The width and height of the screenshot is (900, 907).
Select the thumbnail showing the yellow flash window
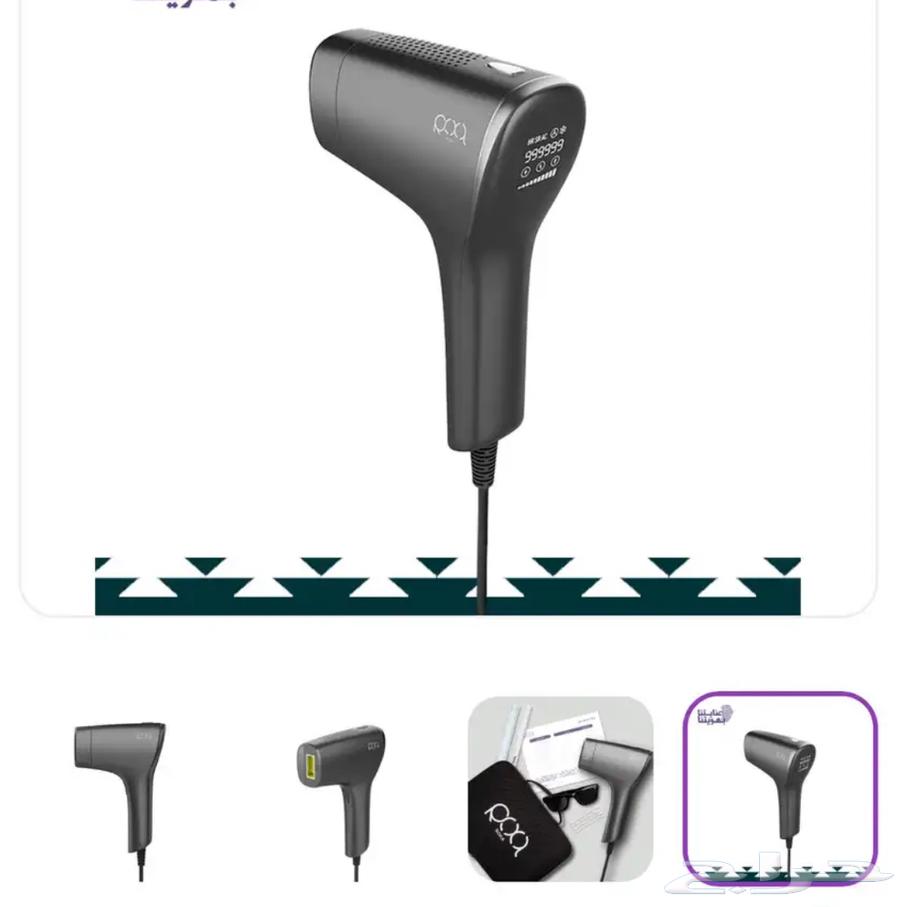[340, 790]
